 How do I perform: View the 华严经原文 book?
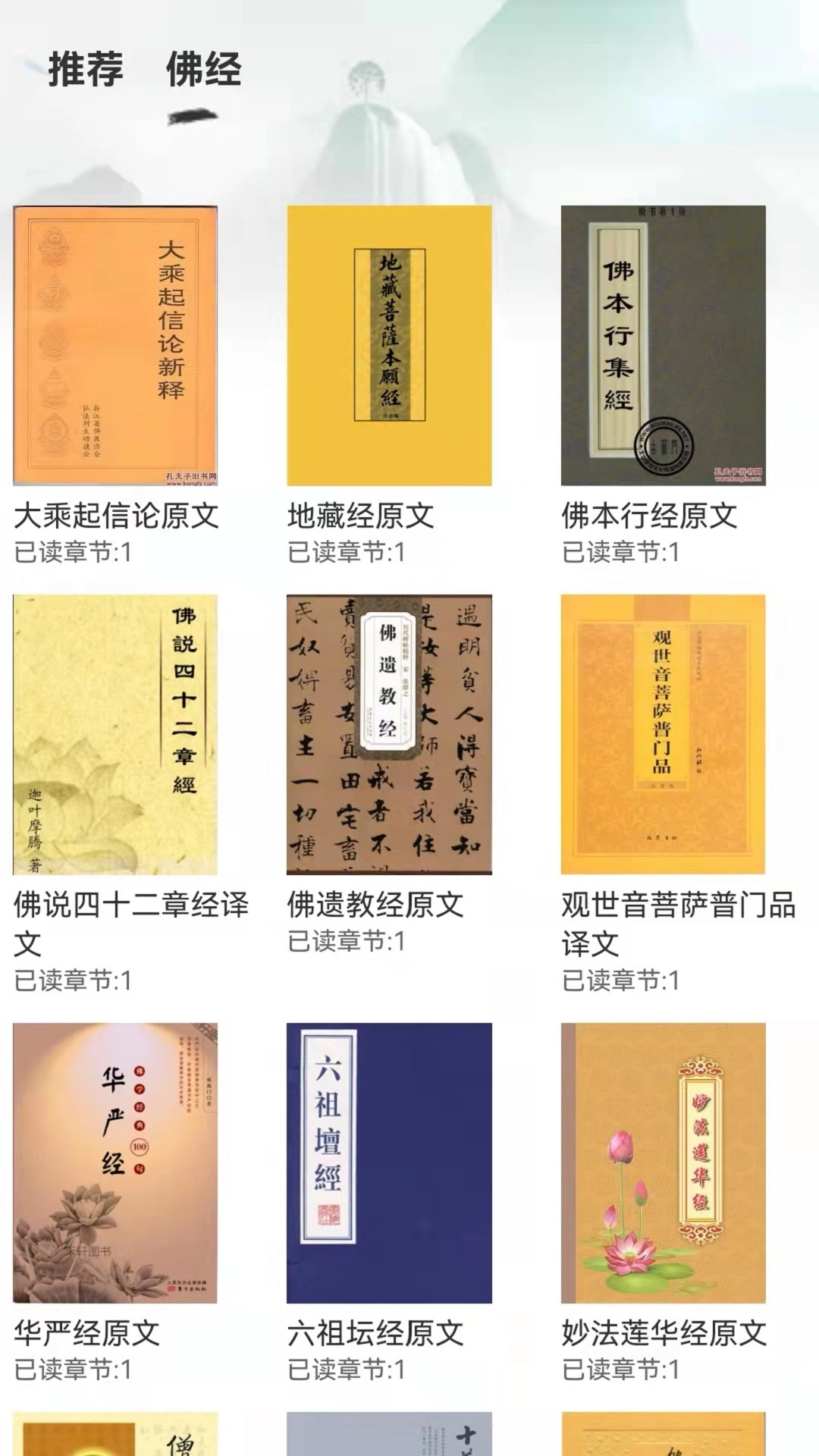(x=115, y=1163)
